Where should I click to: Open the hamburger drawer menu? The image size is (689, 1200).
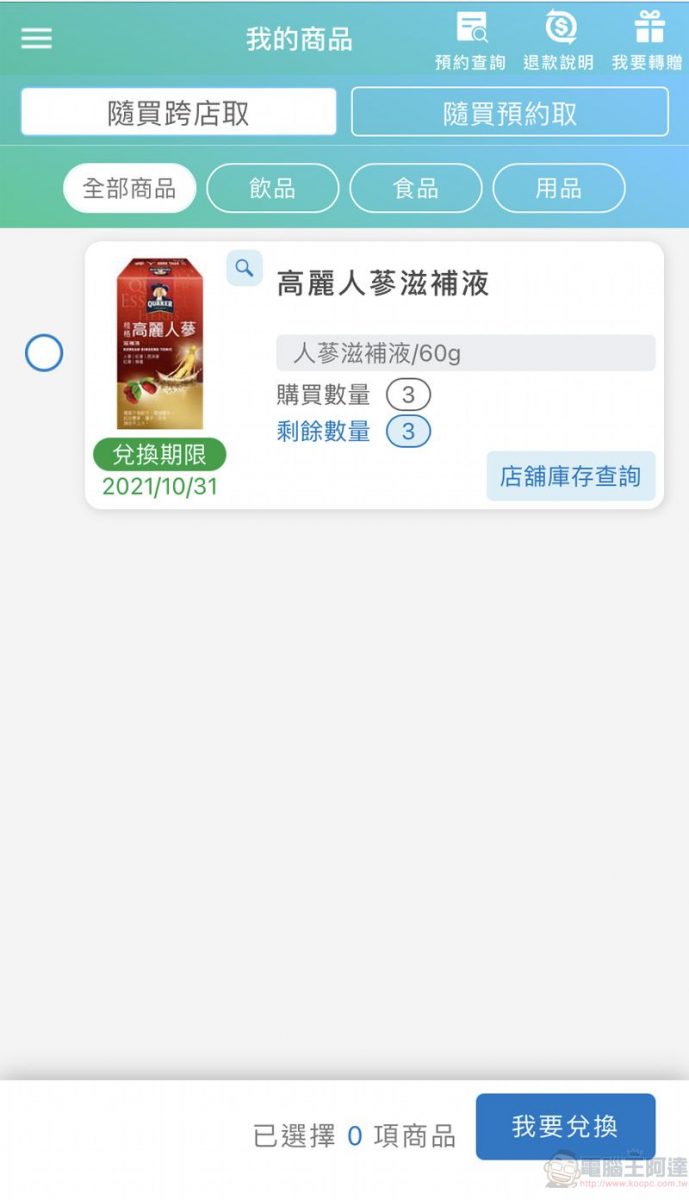coord(37,38)
